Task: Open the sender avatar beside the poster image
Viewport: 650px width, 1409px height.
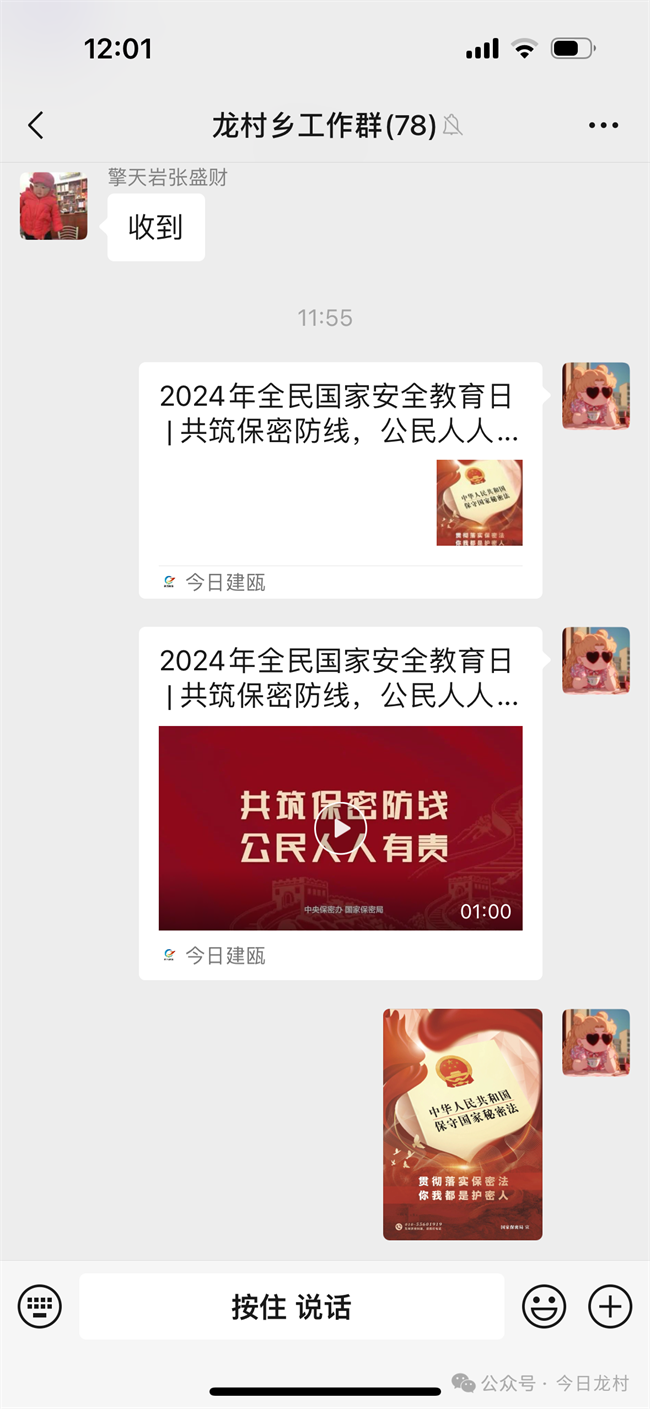Action: 596,1042
